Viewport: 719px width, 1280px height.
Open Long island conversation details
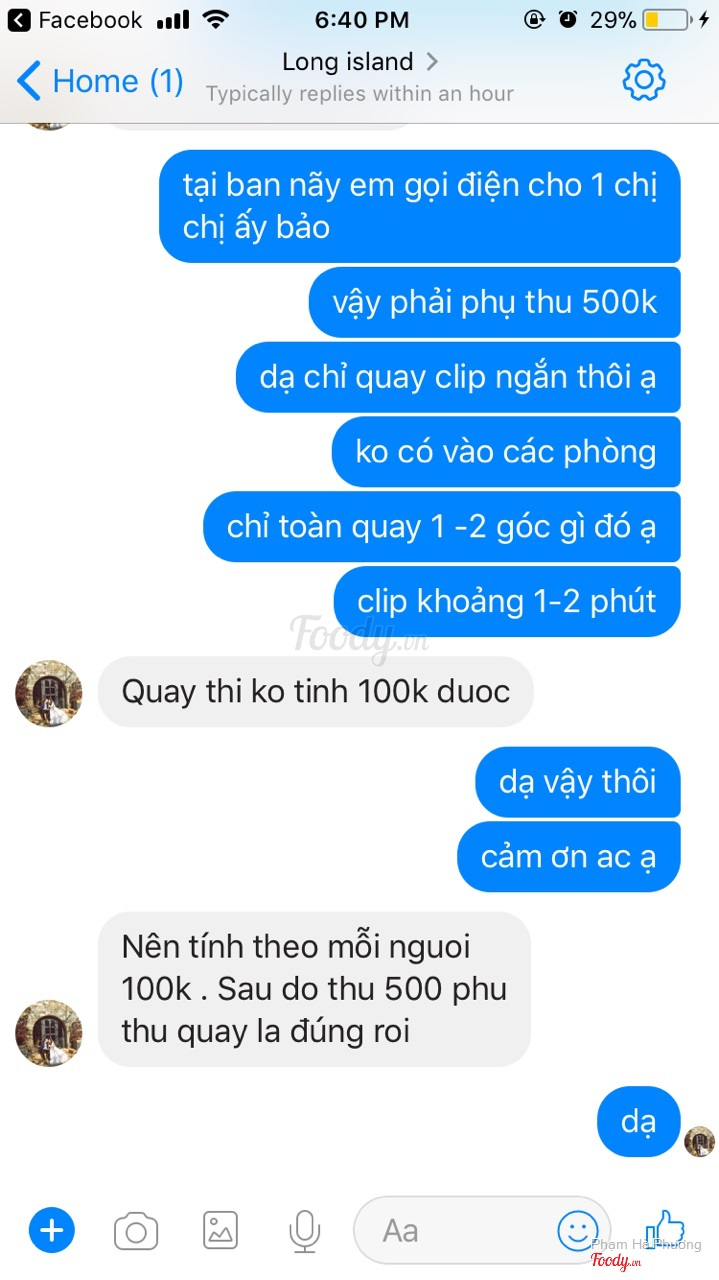coord(359,62)
